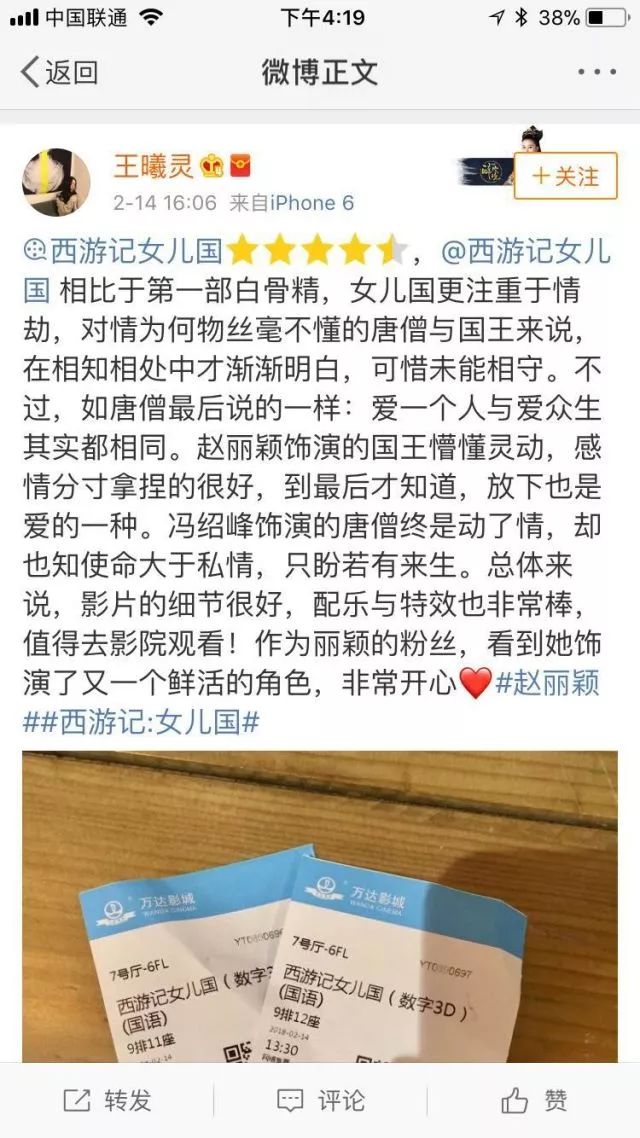
Task: Open the #西游记:女儿国# hashtag
Action: pyautogui.click(x=150, y=722)
